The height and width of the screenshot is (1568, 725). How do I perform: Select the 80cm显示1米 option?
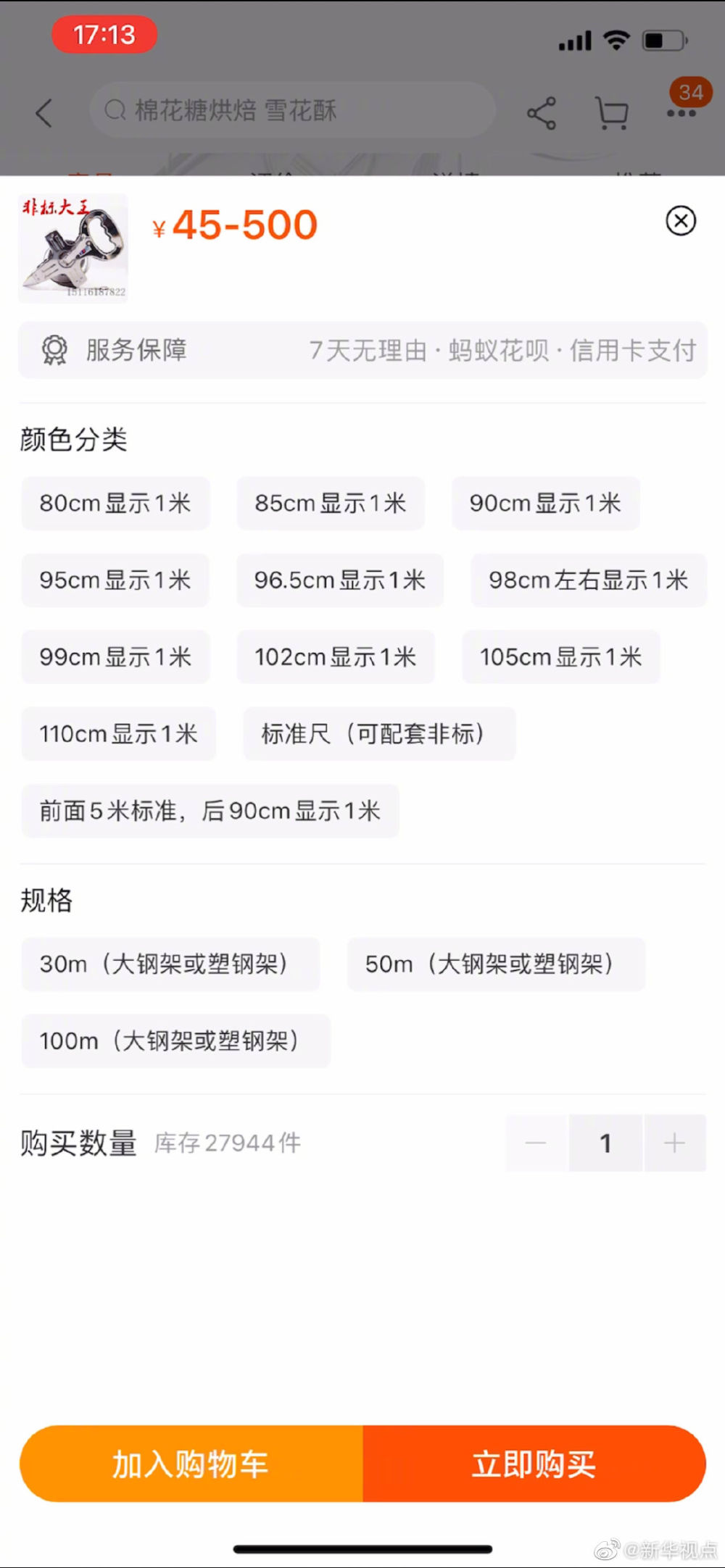[115, 503]
